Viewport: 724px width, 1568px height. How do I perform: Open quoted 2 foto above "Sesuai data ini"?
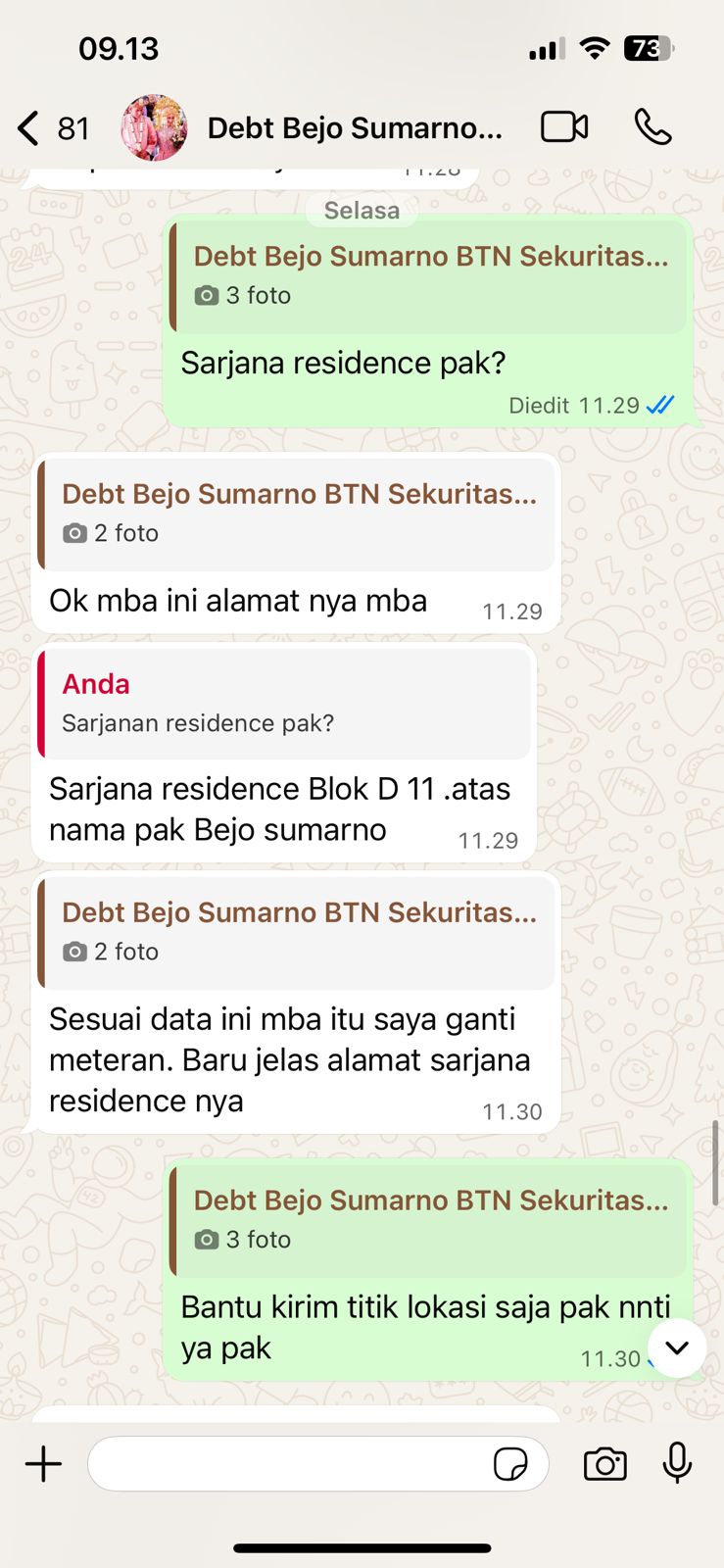(x=298, y=932)
